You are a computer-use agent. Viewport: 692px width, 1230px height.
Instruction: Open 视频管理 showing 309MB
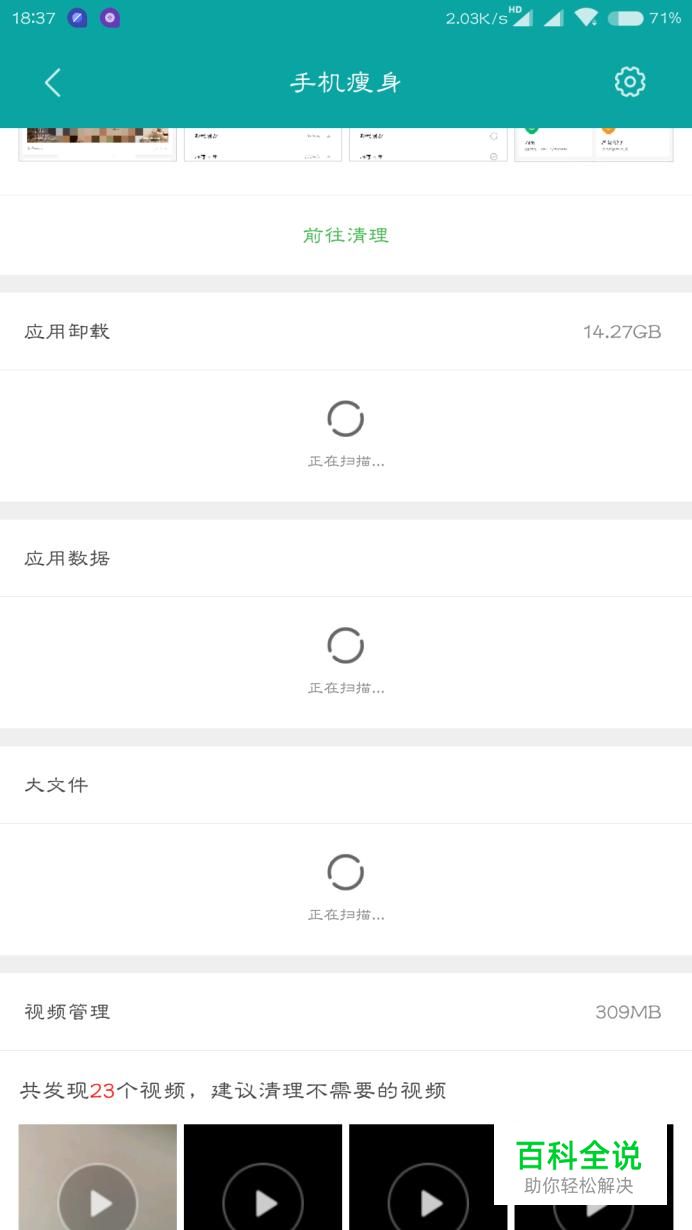click(346, 1012)
